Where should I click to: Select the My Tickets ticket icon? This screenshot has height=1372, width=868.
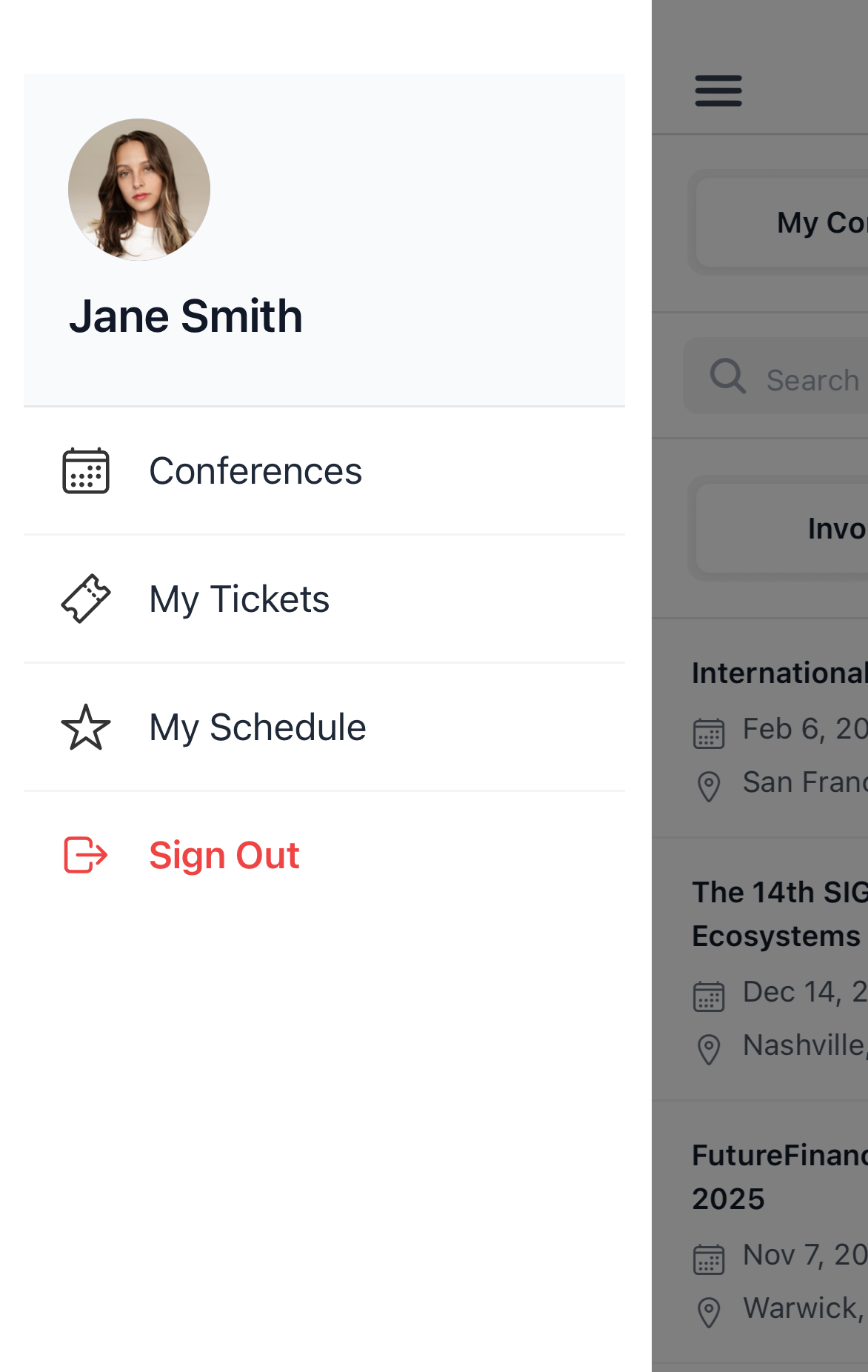click(85, 598)
